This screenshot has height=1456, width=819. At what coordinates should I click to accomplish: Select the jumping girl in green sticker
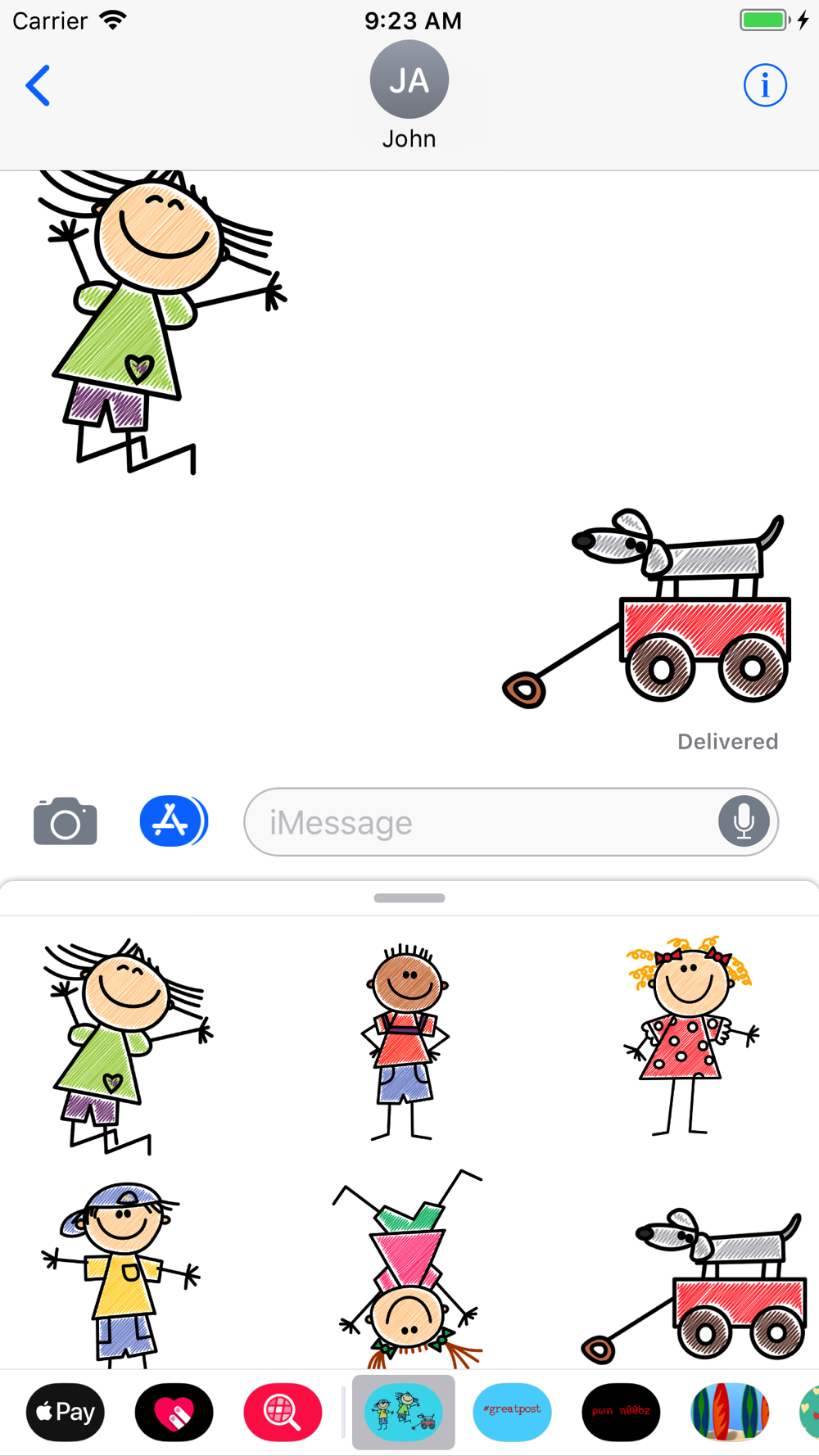click(x=127, y=1044)
